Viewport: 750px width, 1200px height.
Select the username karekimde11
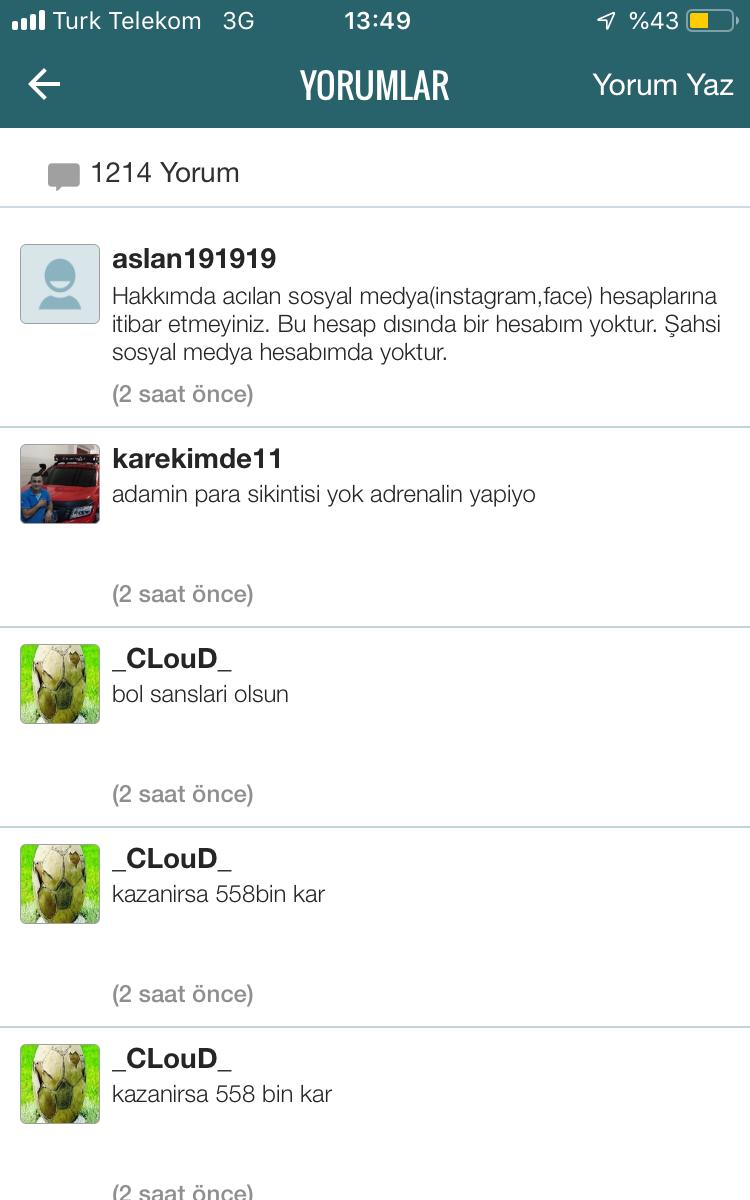click(x=197, y=459)
